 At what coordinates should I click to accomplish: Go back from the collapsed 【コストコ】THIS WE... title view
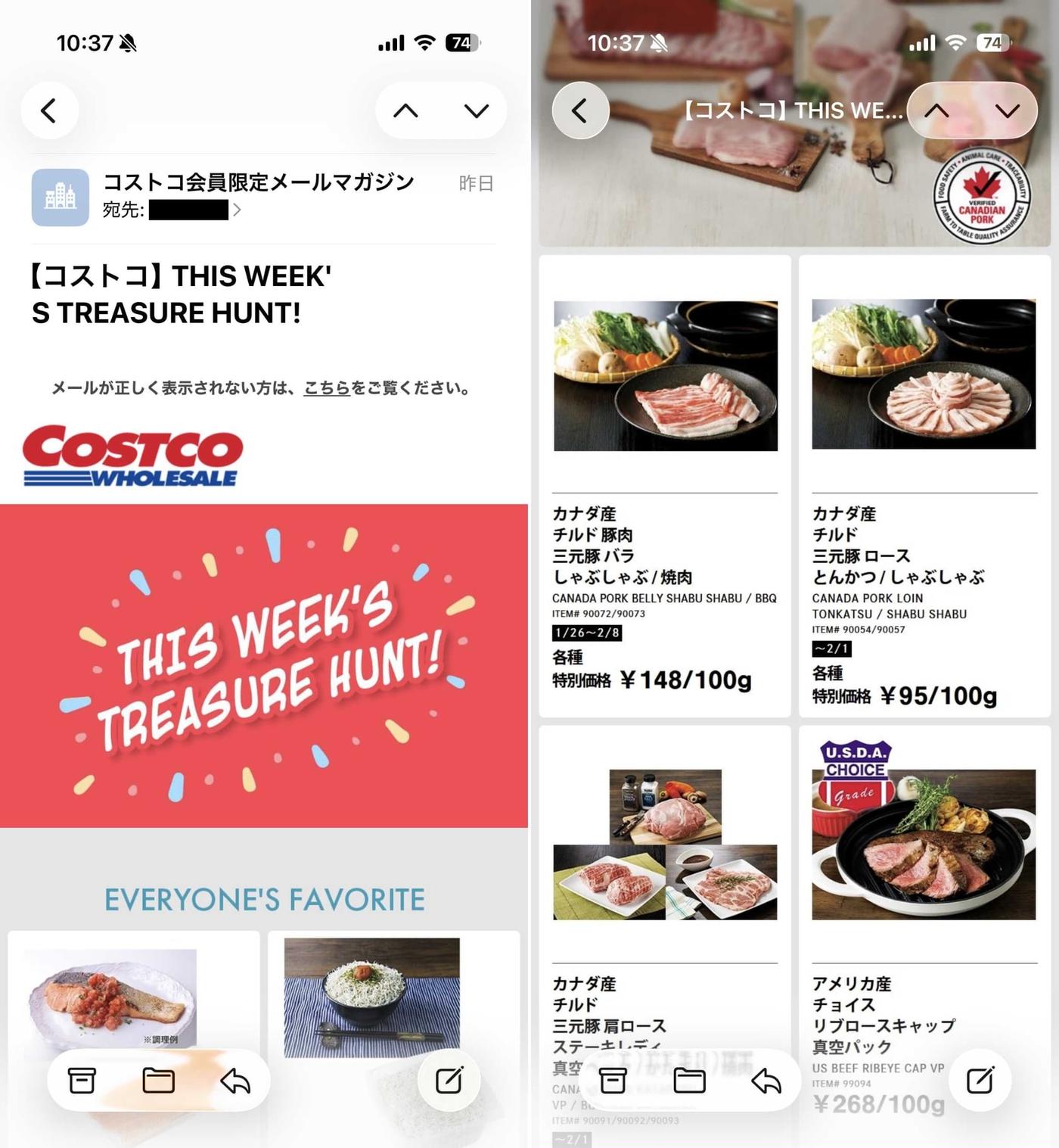point(580,110)
